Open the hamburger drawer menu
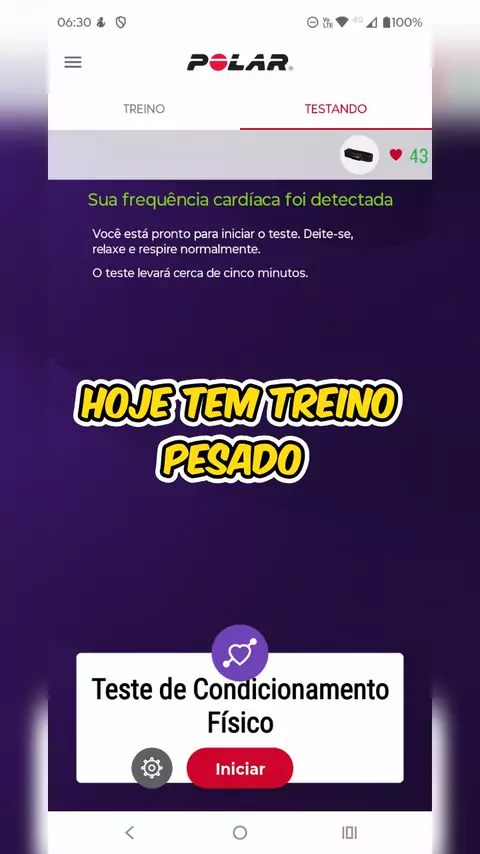 [x=73, y=62]
